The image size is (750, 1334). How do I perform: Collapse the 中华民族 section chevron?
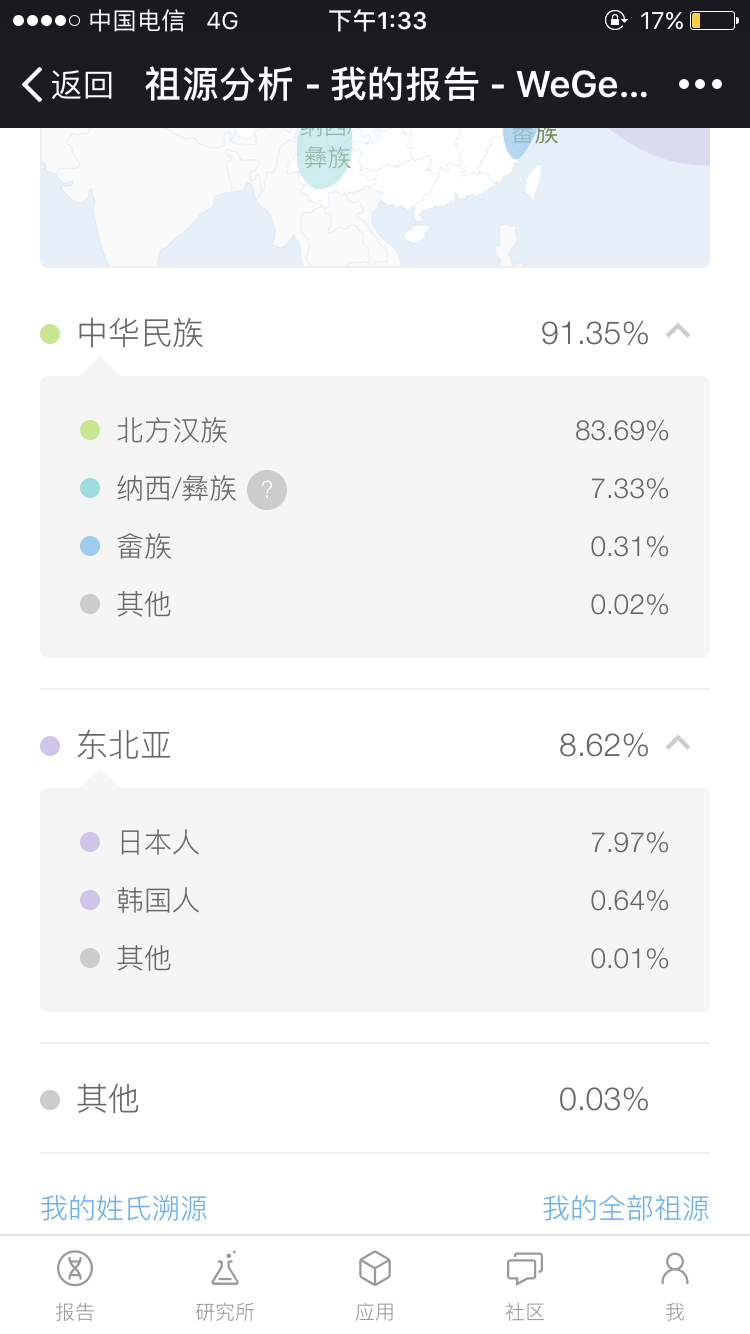(678, 331)
